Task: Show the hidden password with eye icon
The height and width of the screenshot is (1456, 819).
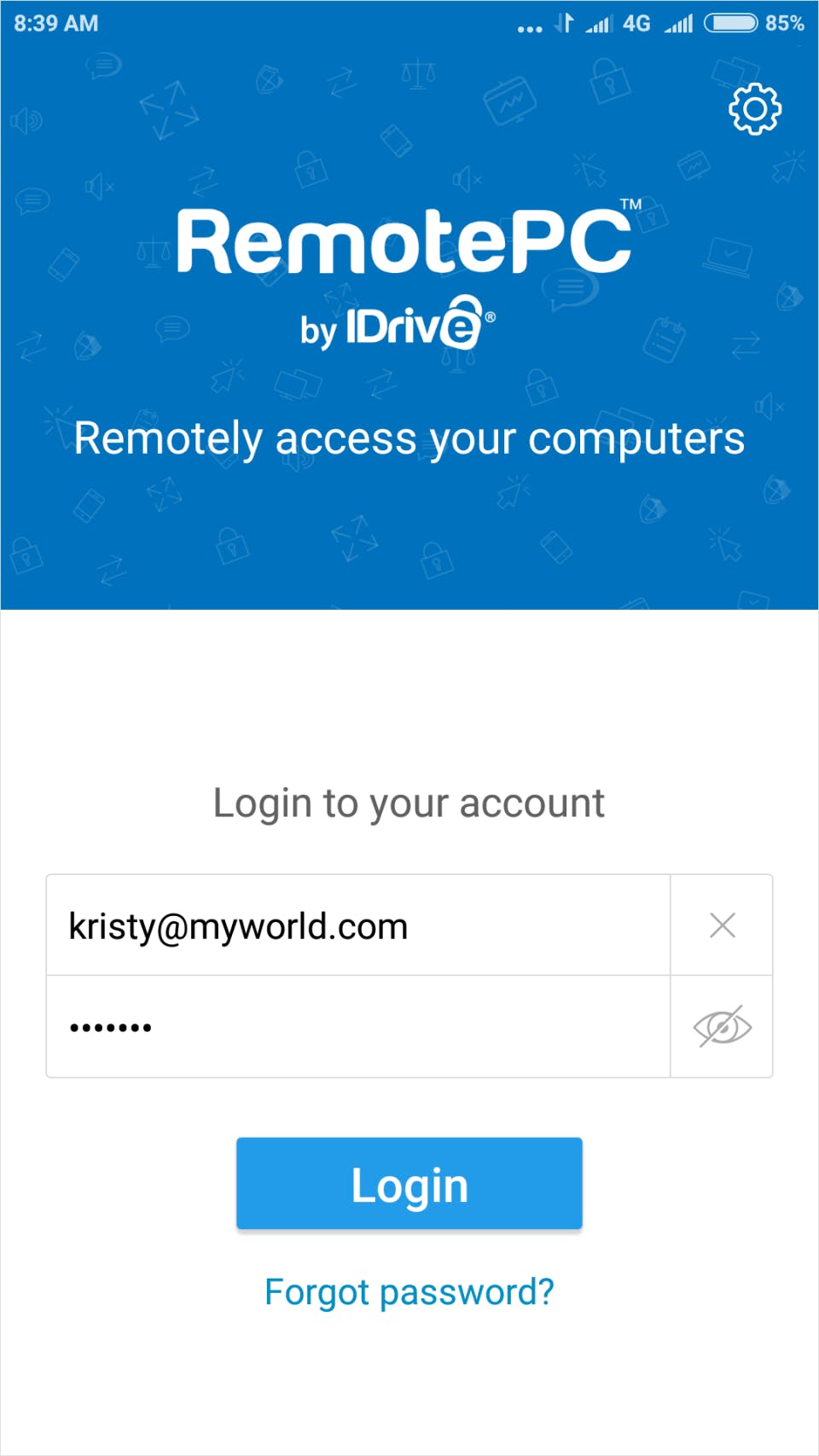Action: 722,1027
